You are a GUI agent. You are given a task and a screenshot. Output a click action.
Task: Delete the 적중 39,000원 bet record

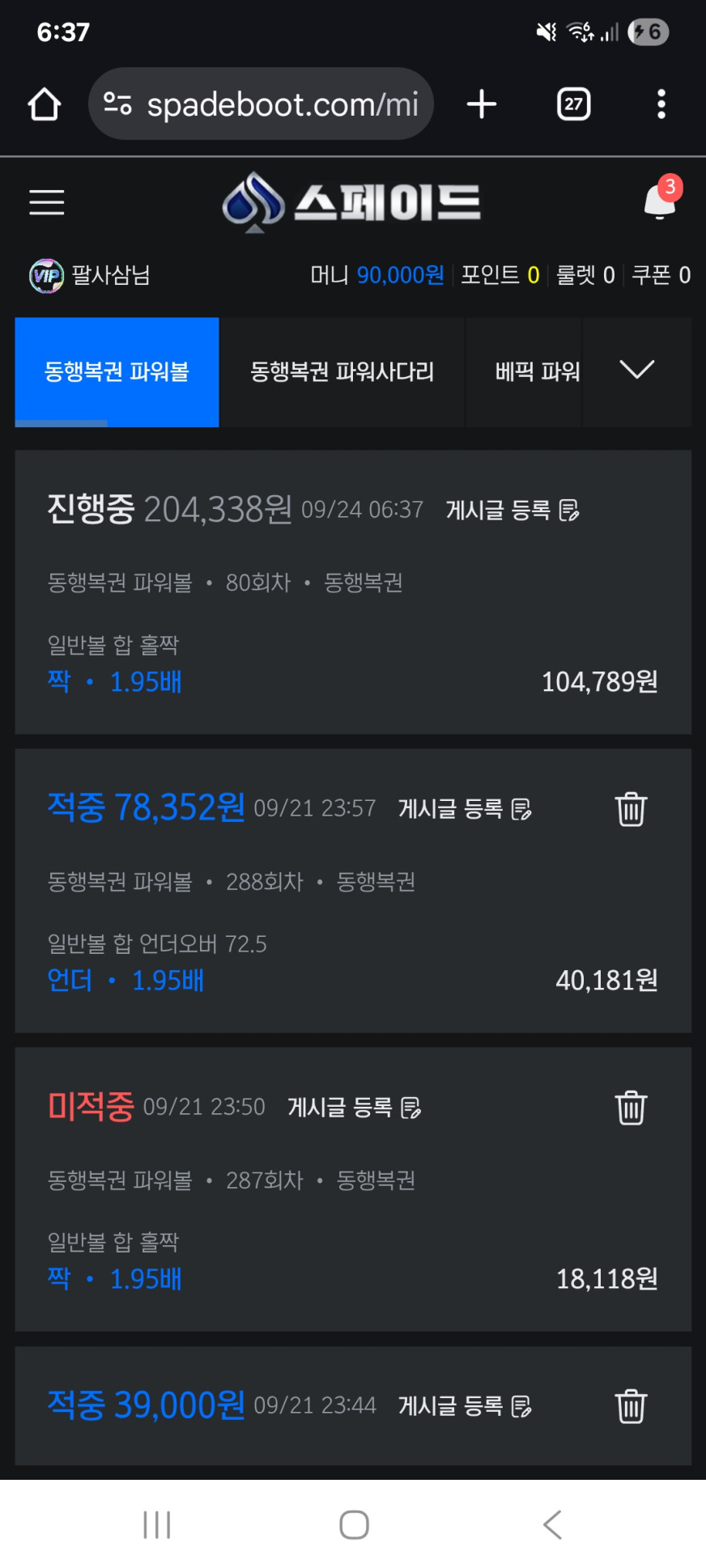[x=631, y=1406]
